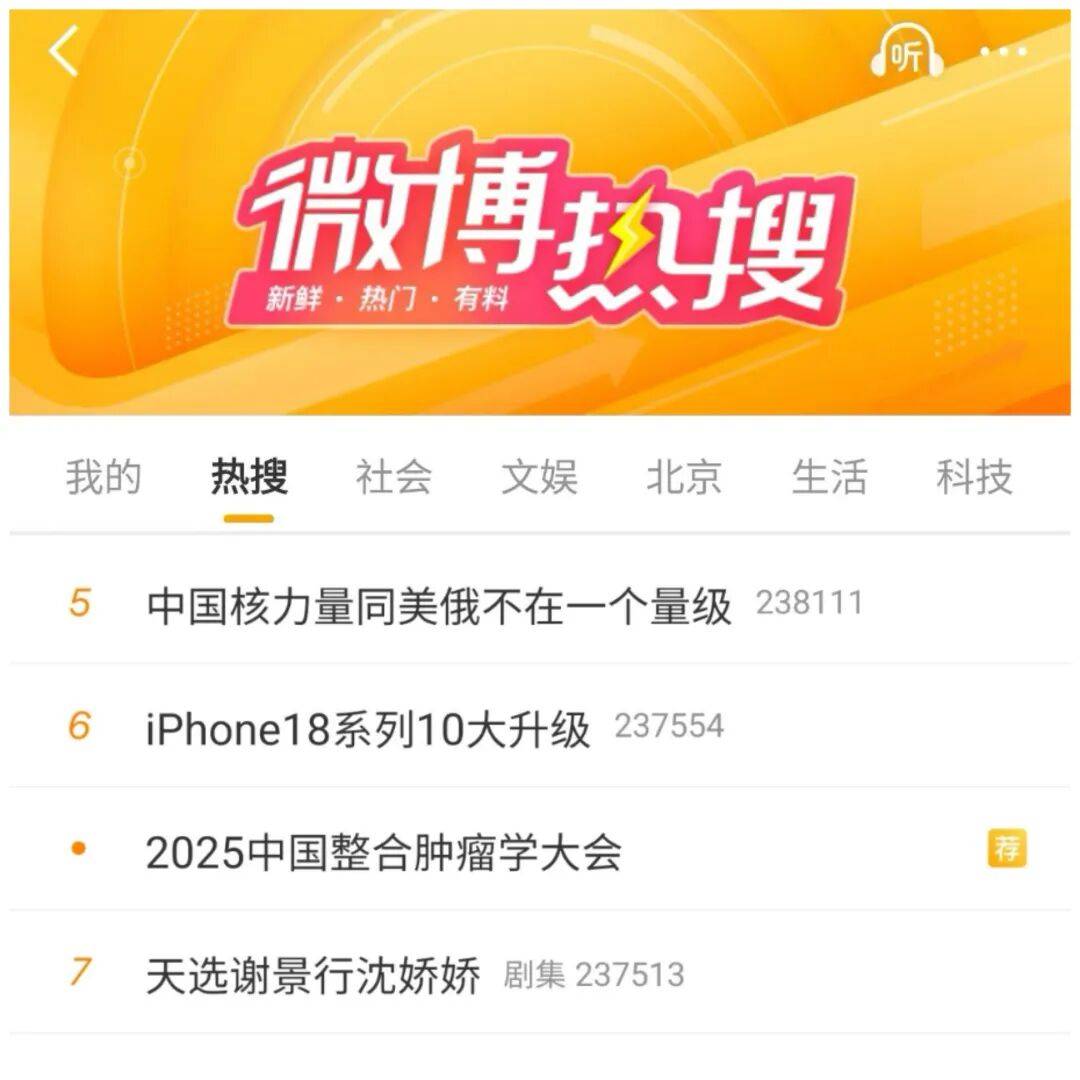Viewport: 1080px width, 1080px height.
Task: Open the recommended topic 2025中国整合肿瘤学大会
Action: (x=383, y=852)
